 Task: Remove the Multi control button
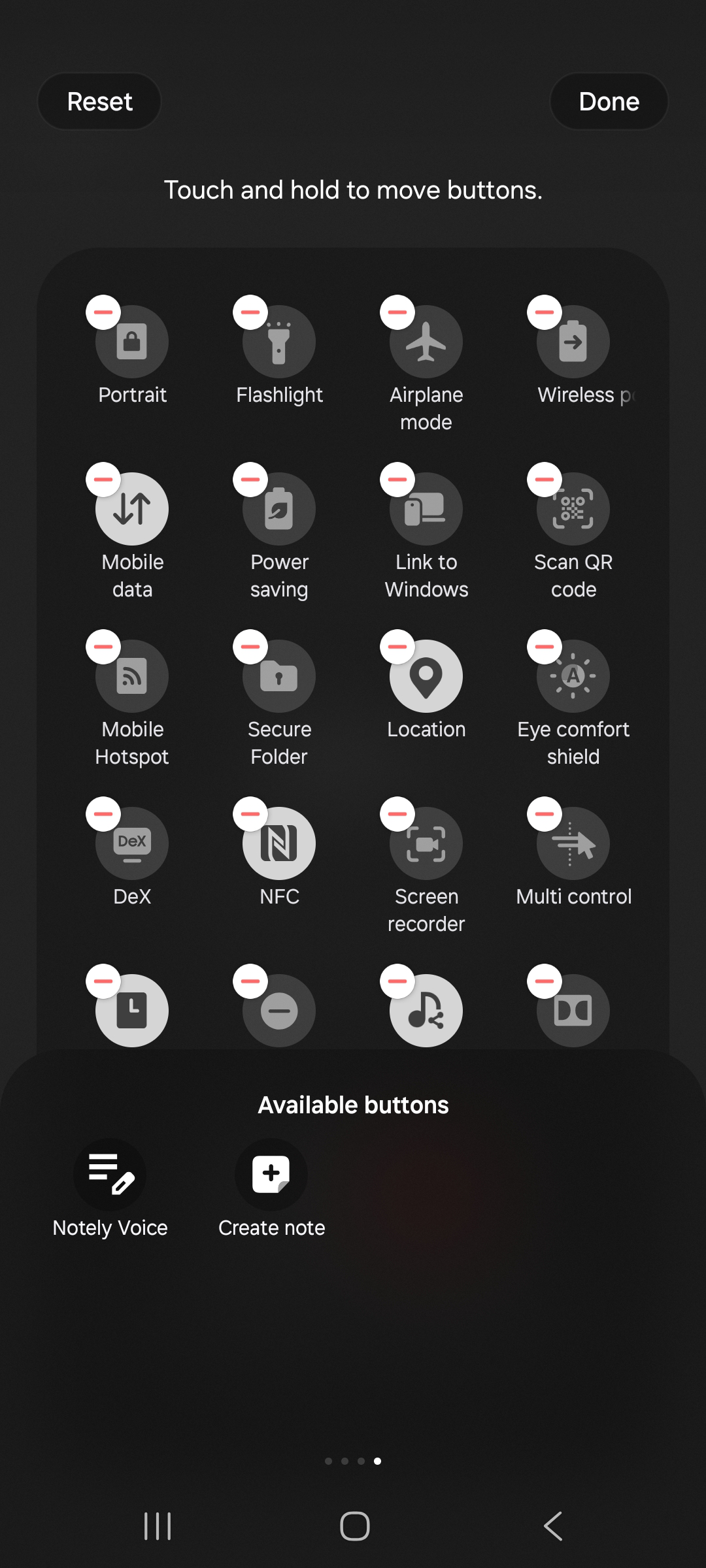coord(545,814)
